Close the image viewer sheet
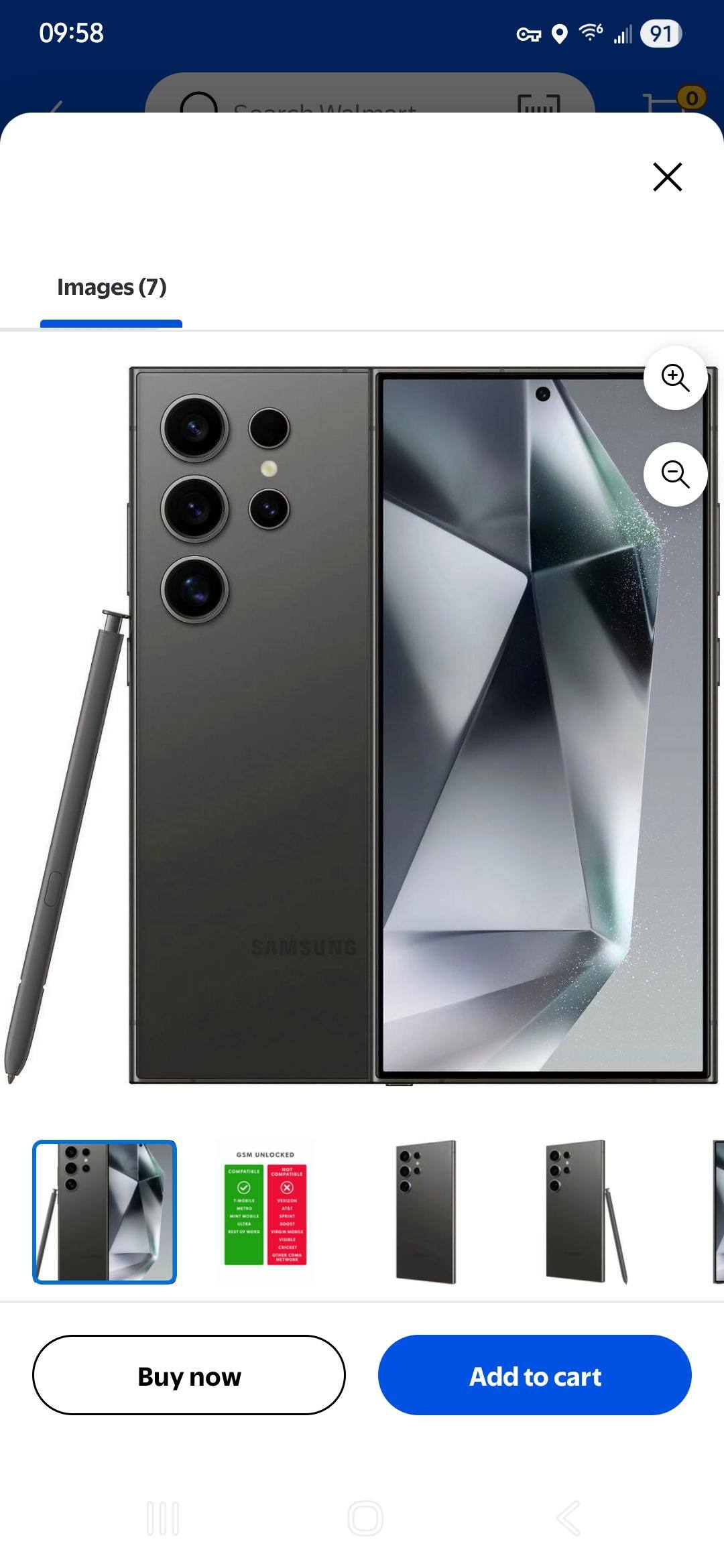This screenshot has height=1568, width=724. pyautogui.click(x=667, y=177)
